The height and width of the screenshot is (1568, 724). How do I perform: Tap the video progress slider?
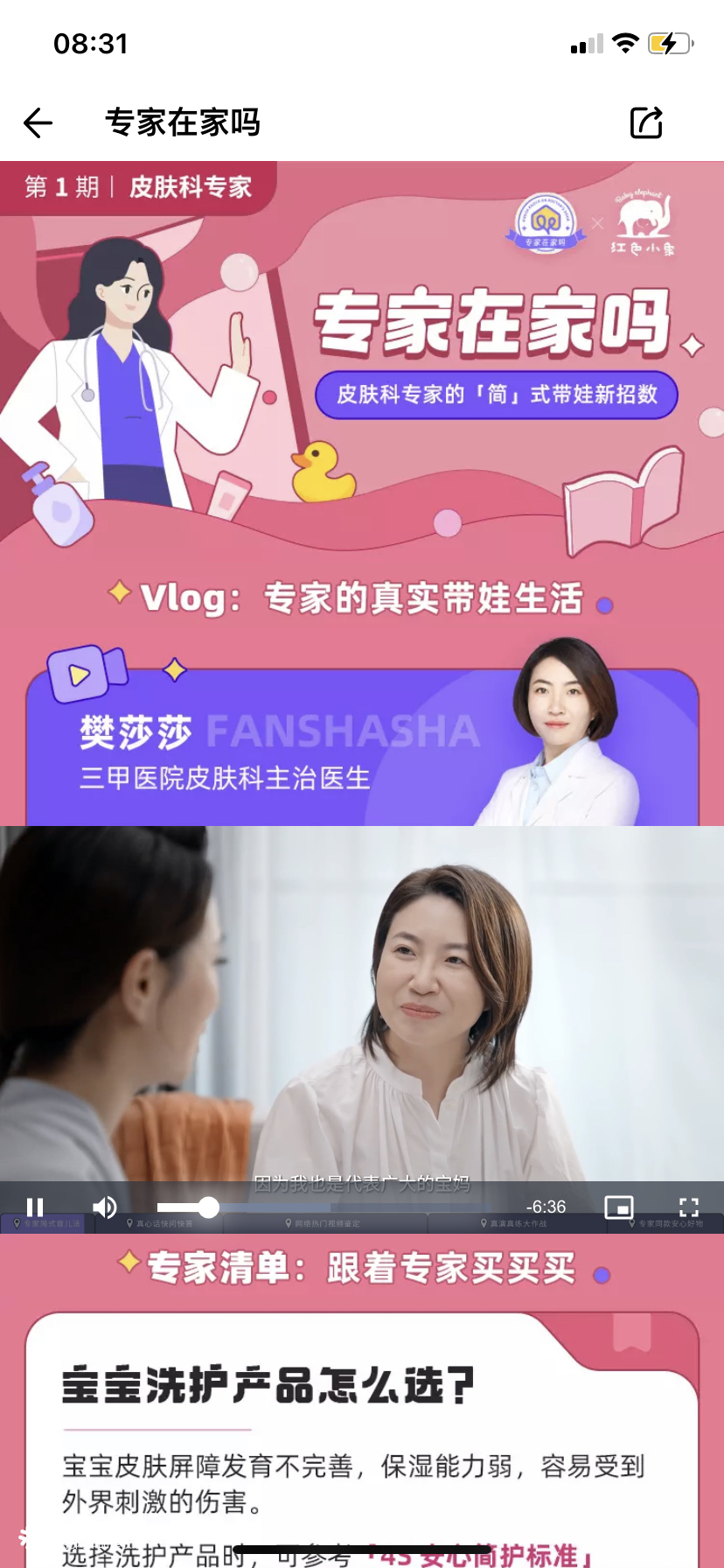(x=208, y=1207)
